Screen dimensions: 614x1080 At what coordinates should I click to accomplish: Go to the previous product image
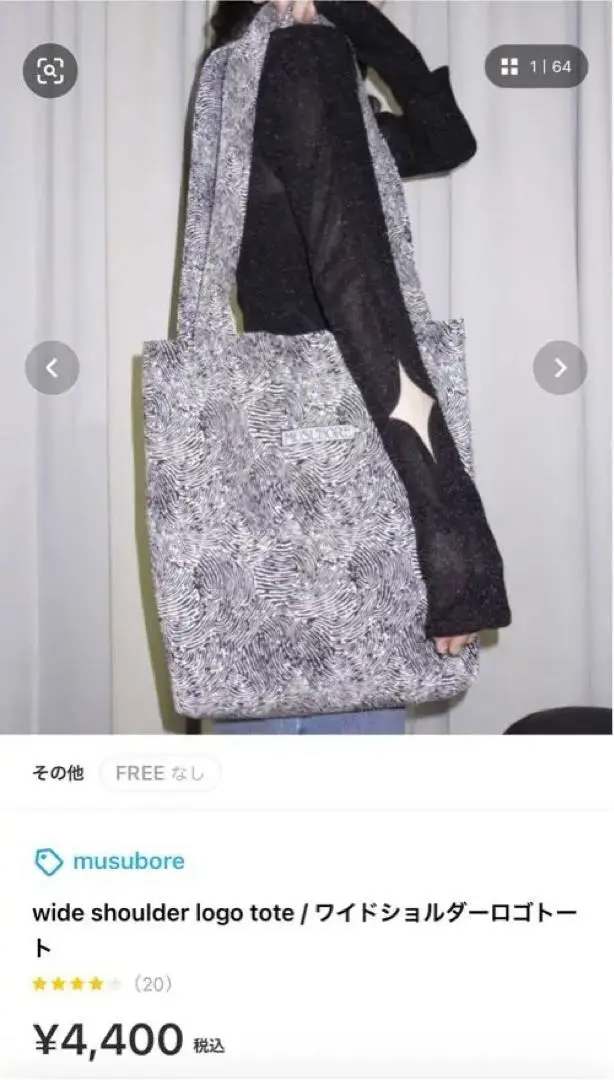52,367
